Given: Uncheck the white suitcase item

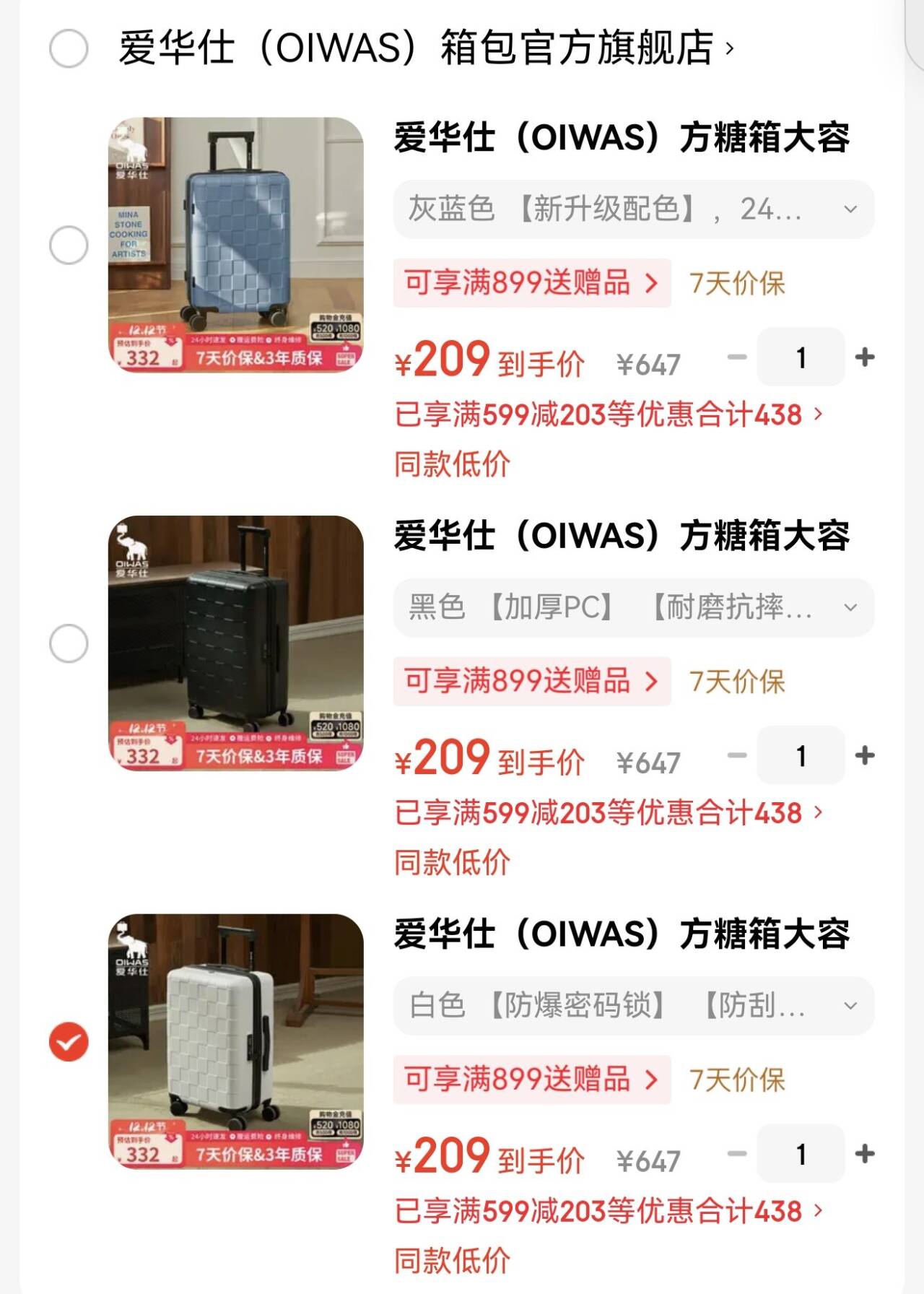Looking at the screenshot, I should tap(69, 1042).
